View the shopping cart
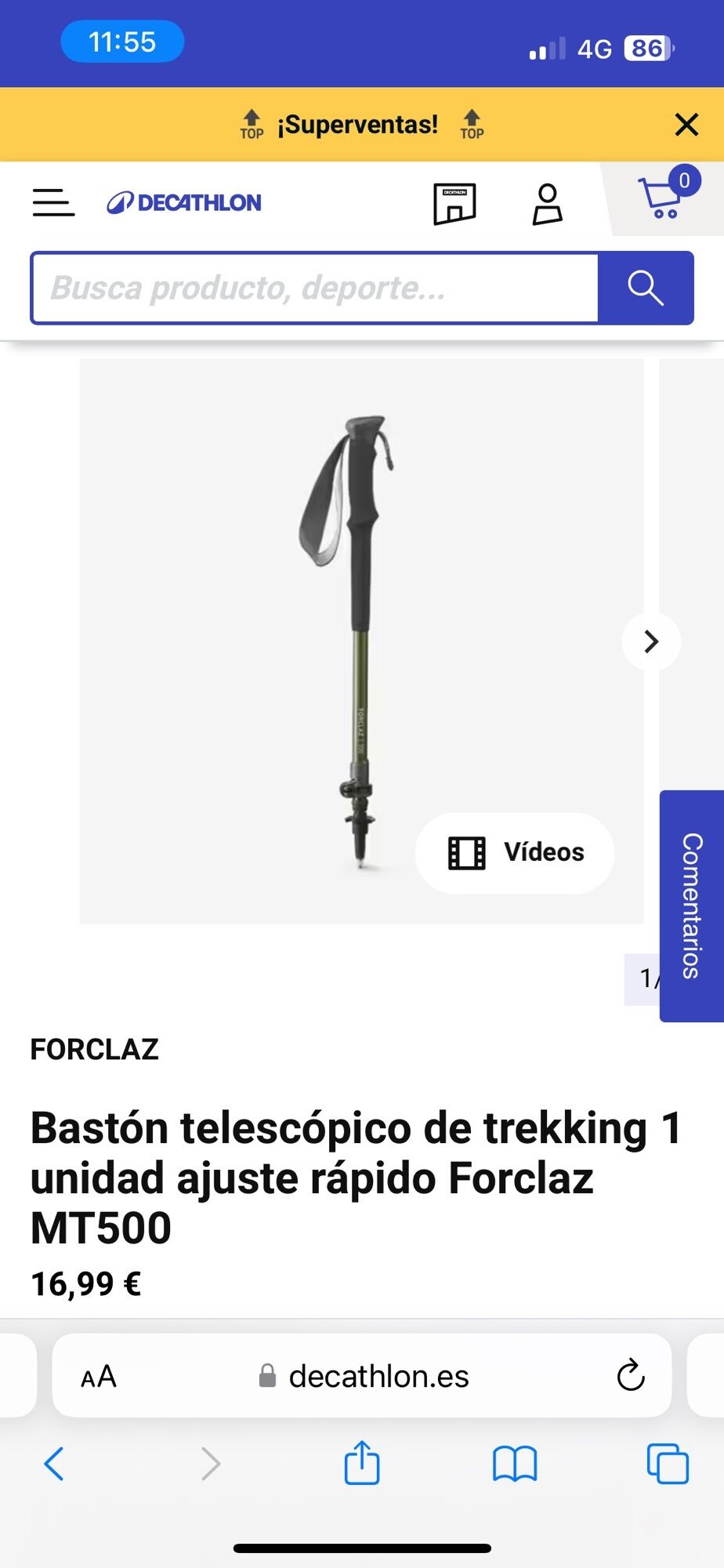This screenshot has height=1568, width=724. coord(664,199)
